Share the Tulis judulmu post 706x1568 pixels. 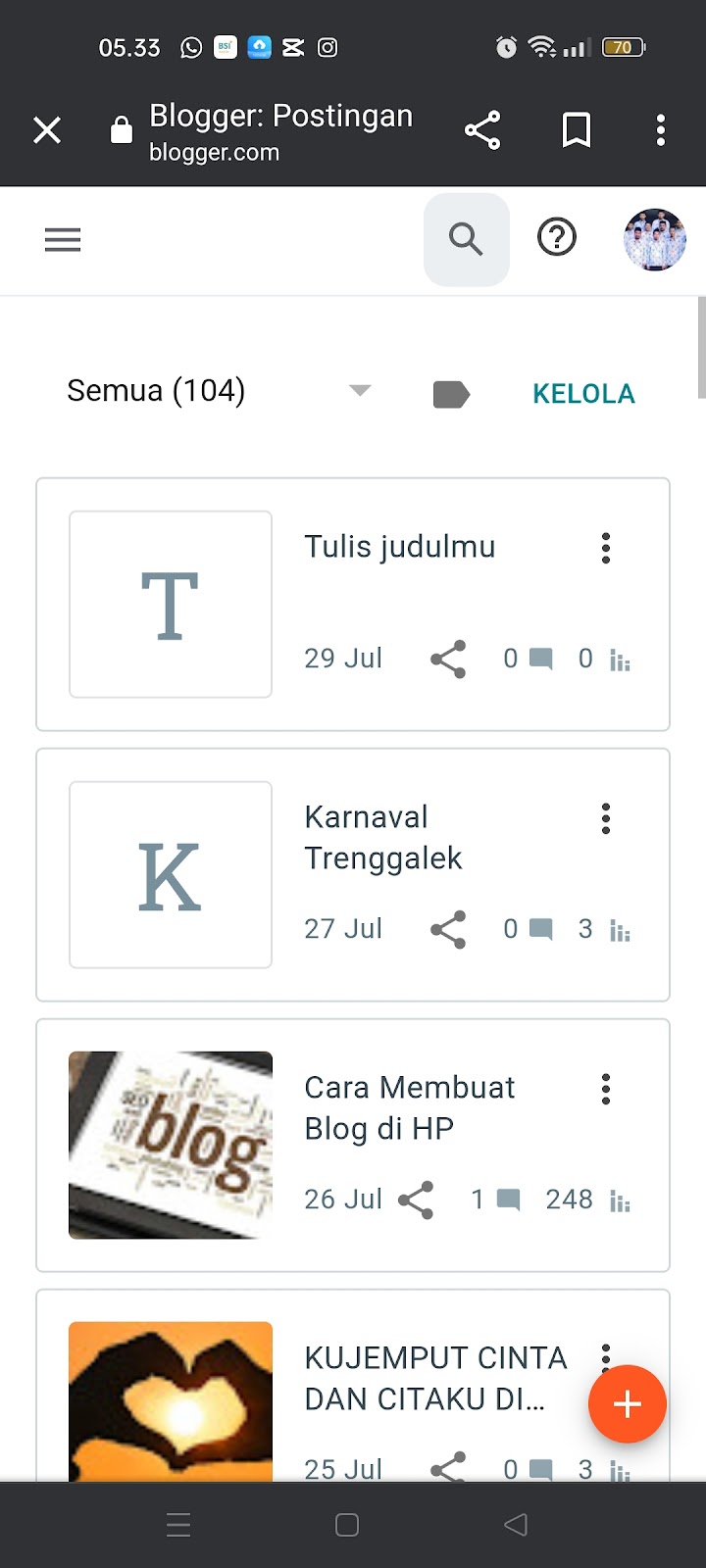pyautogui.click(x=448, y=660)
